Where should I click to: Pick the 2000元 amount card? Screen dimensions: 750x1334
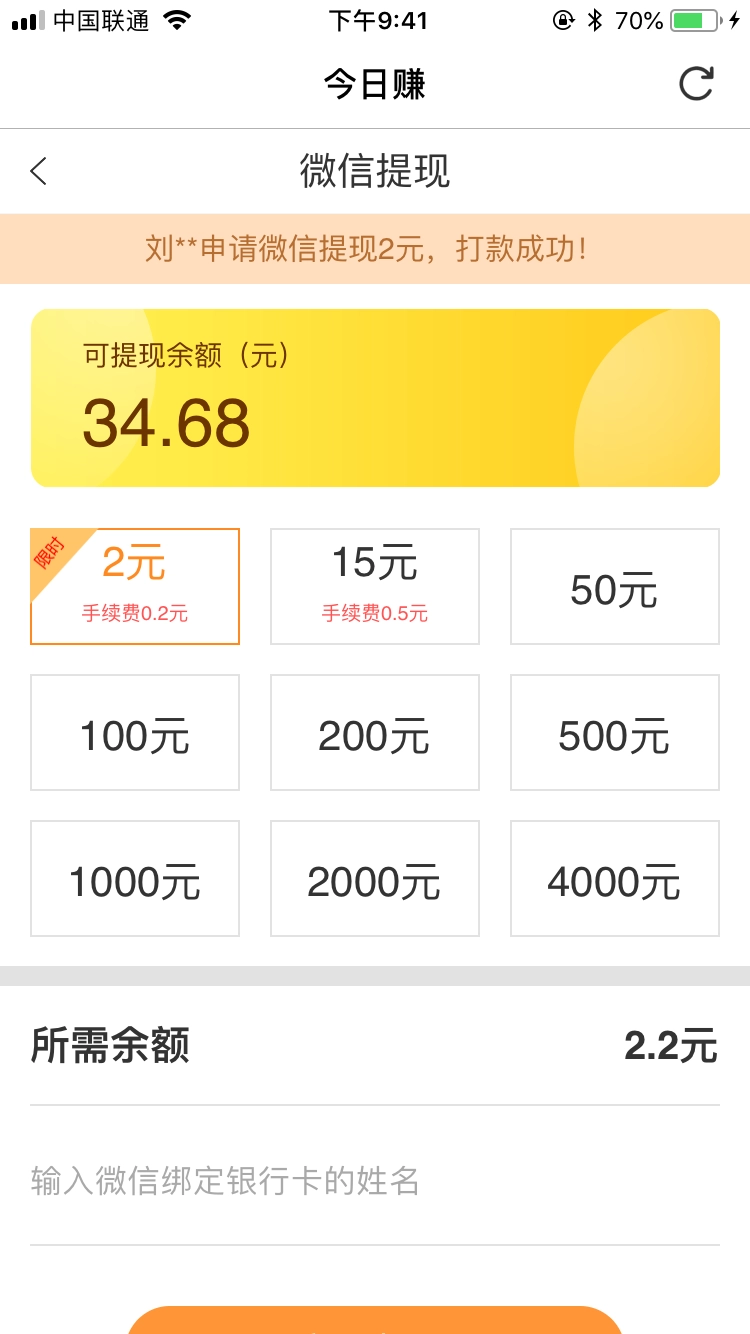click(375, 878)
